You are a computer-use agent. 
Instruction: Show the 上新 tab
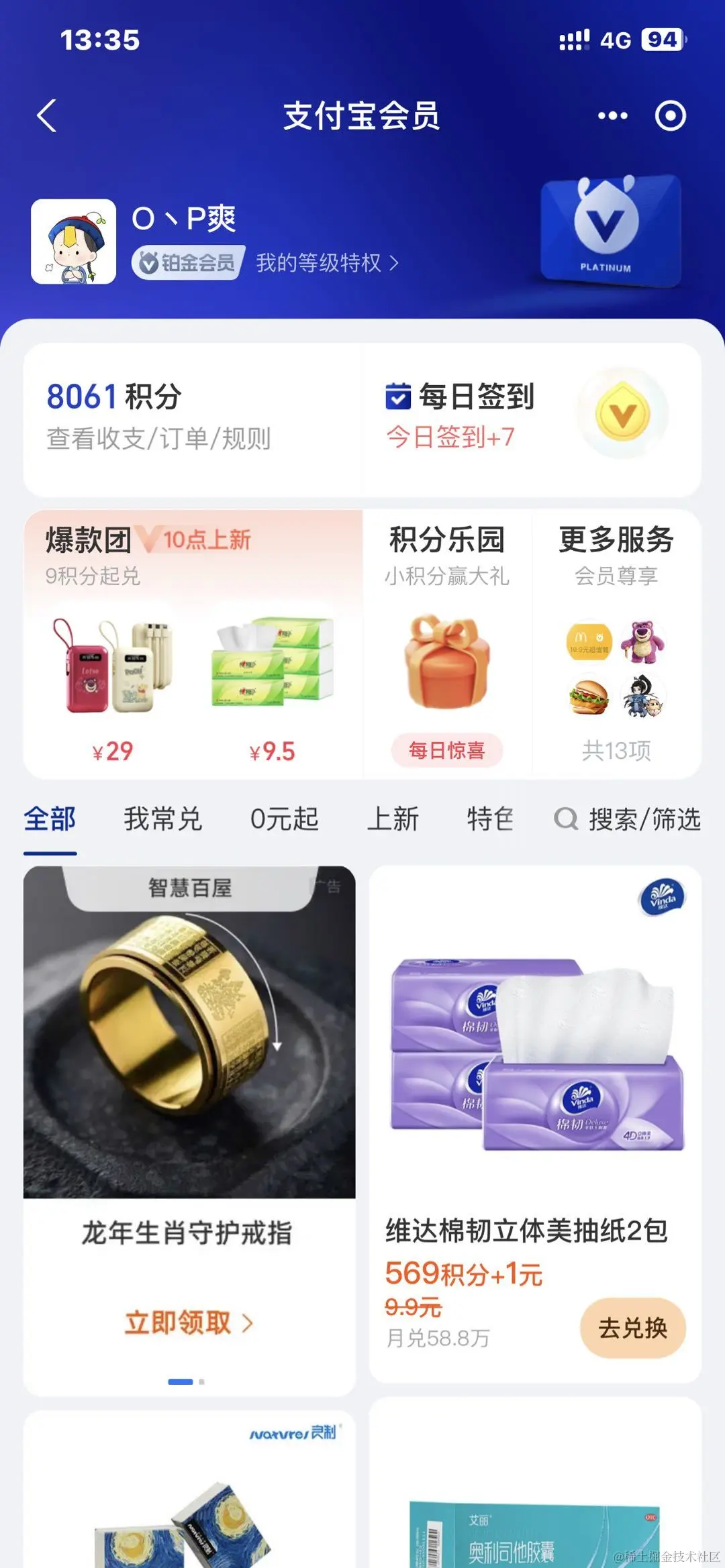393,819
